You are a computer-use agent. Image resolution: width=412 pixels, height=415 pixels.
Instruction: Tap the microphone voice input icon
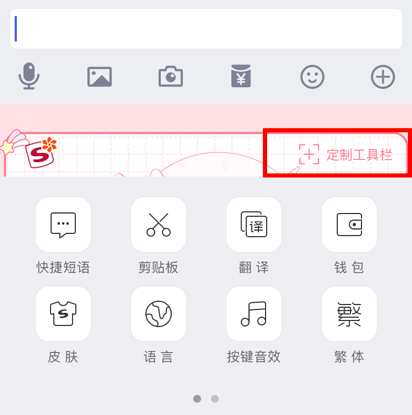click(29, 76)
